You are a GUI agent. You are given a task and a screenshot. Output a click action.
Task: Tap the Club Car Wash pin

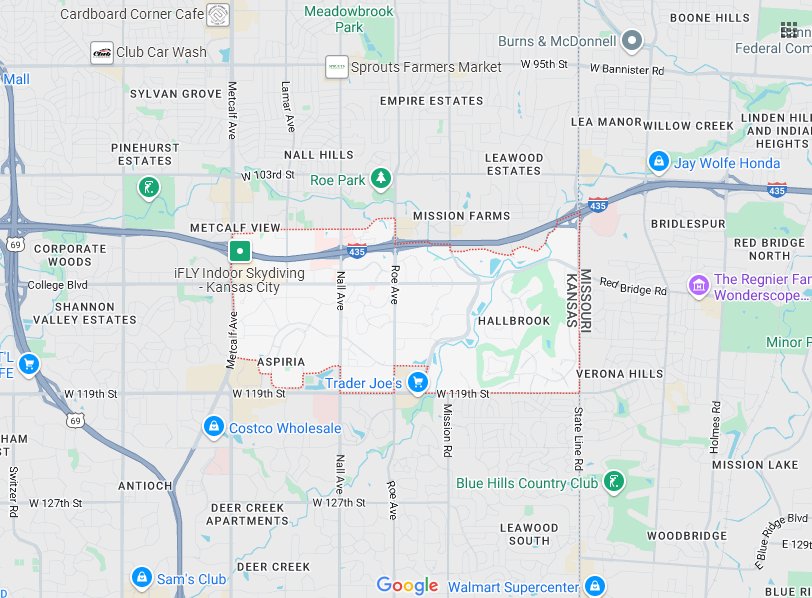pyautogui.click(x=102, y=52)
